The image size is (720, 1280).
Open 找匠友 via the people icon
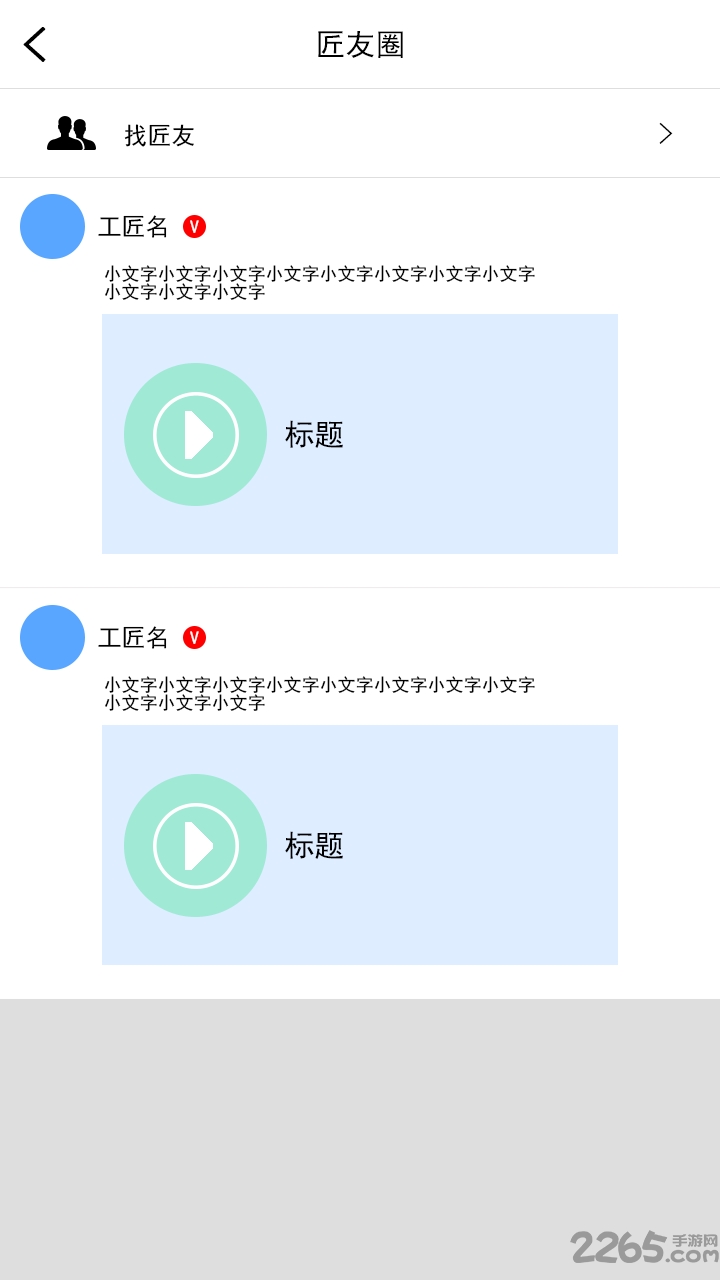coord(68,132)
